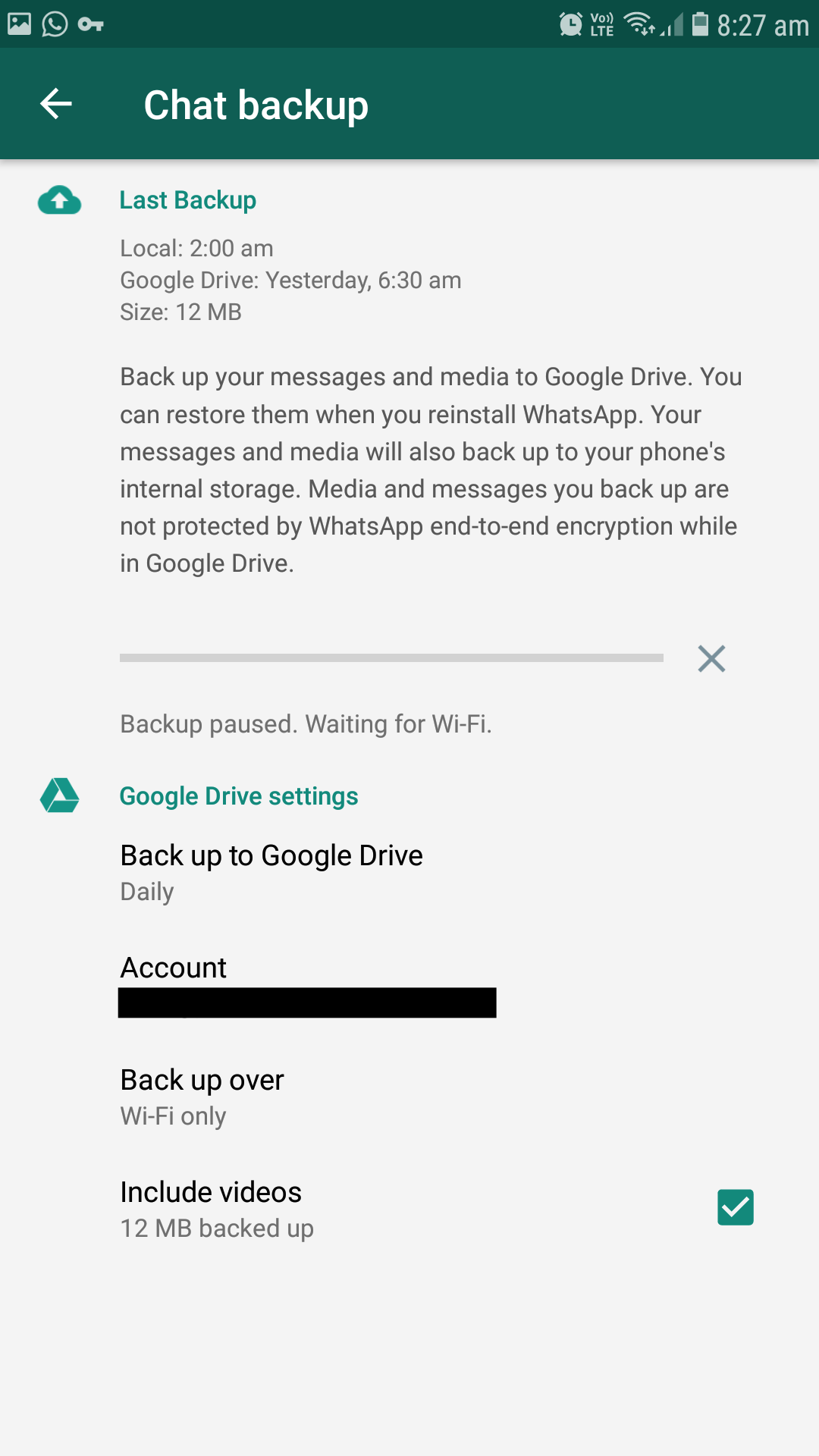
Task: Change the Google Drive account
Action: click(306, 984)
